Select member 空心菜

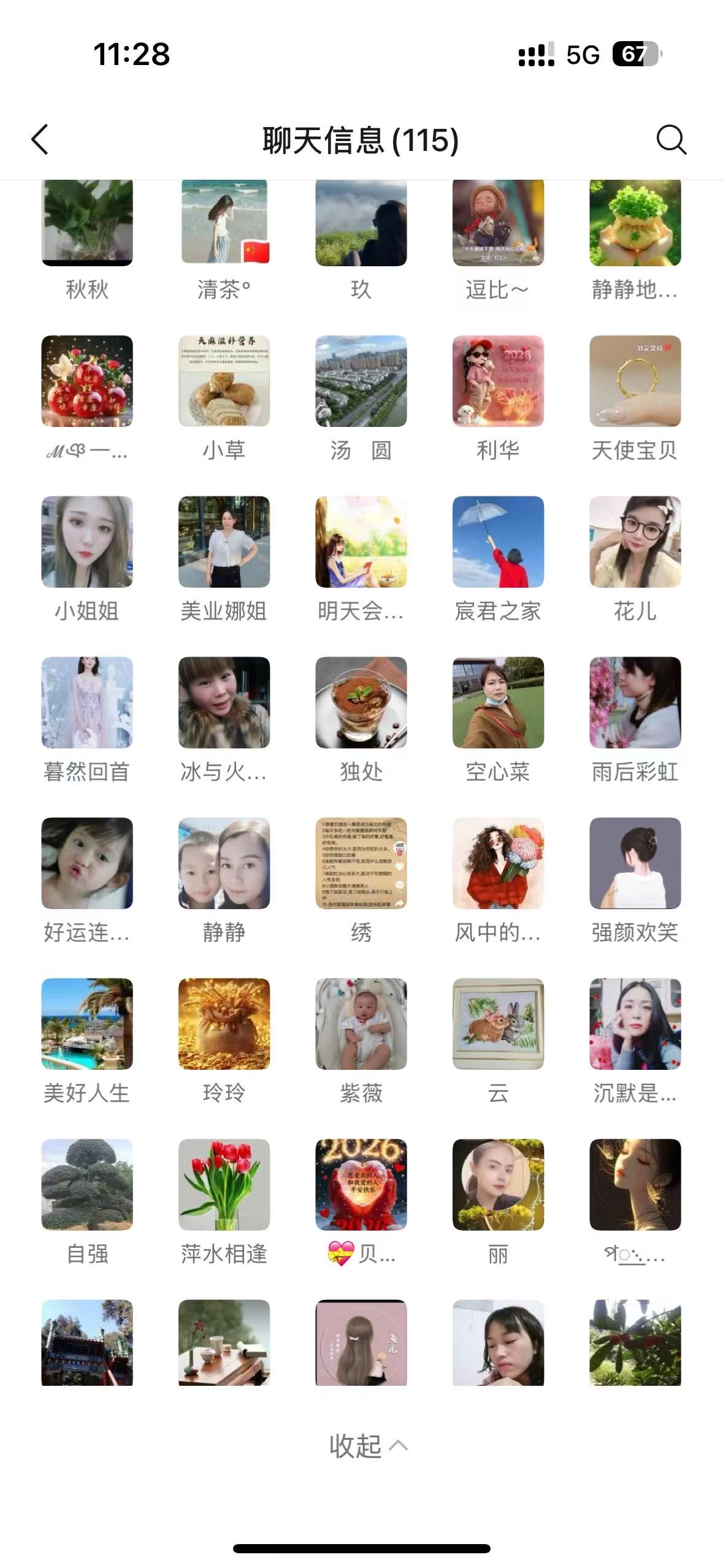pos(498,702)
